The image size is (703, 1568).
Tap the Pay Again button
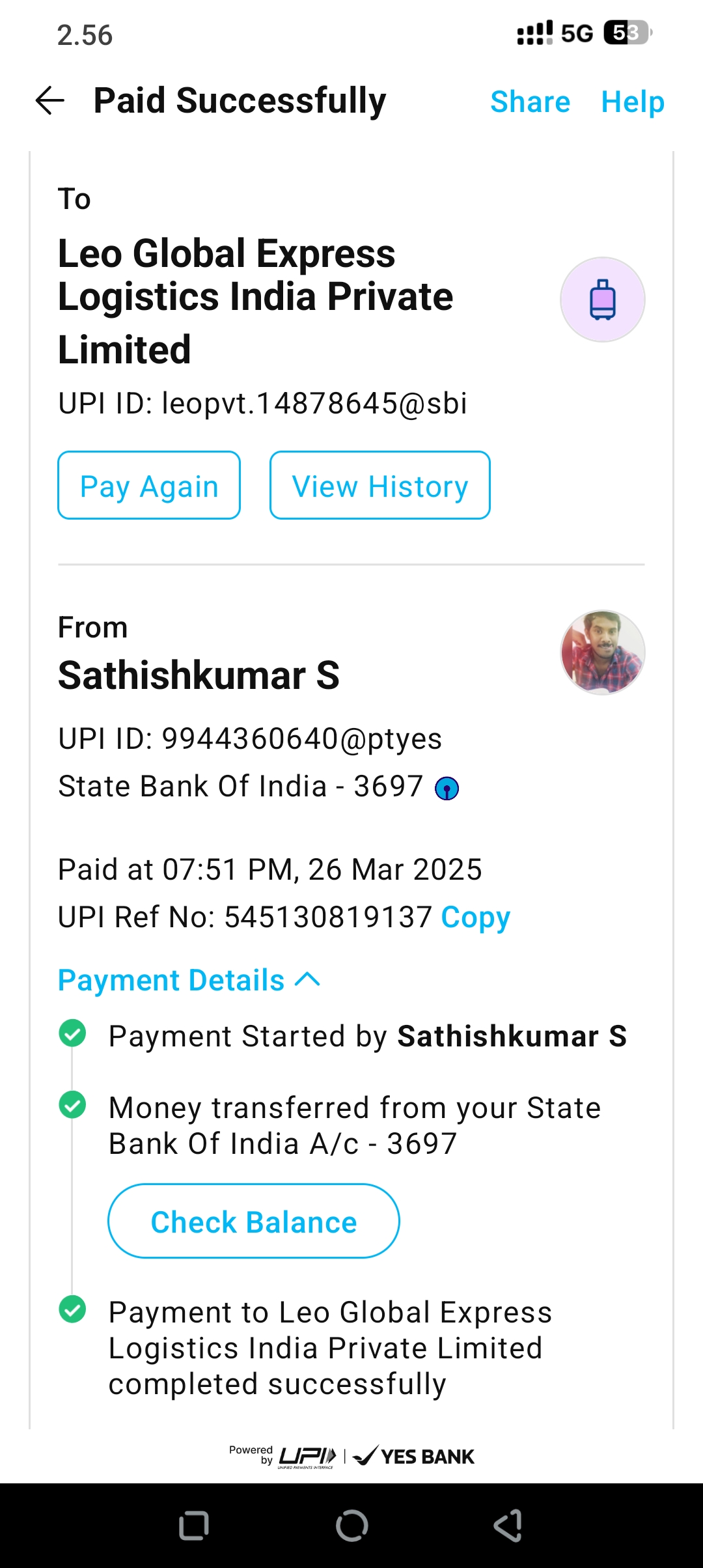click(149, 486)
